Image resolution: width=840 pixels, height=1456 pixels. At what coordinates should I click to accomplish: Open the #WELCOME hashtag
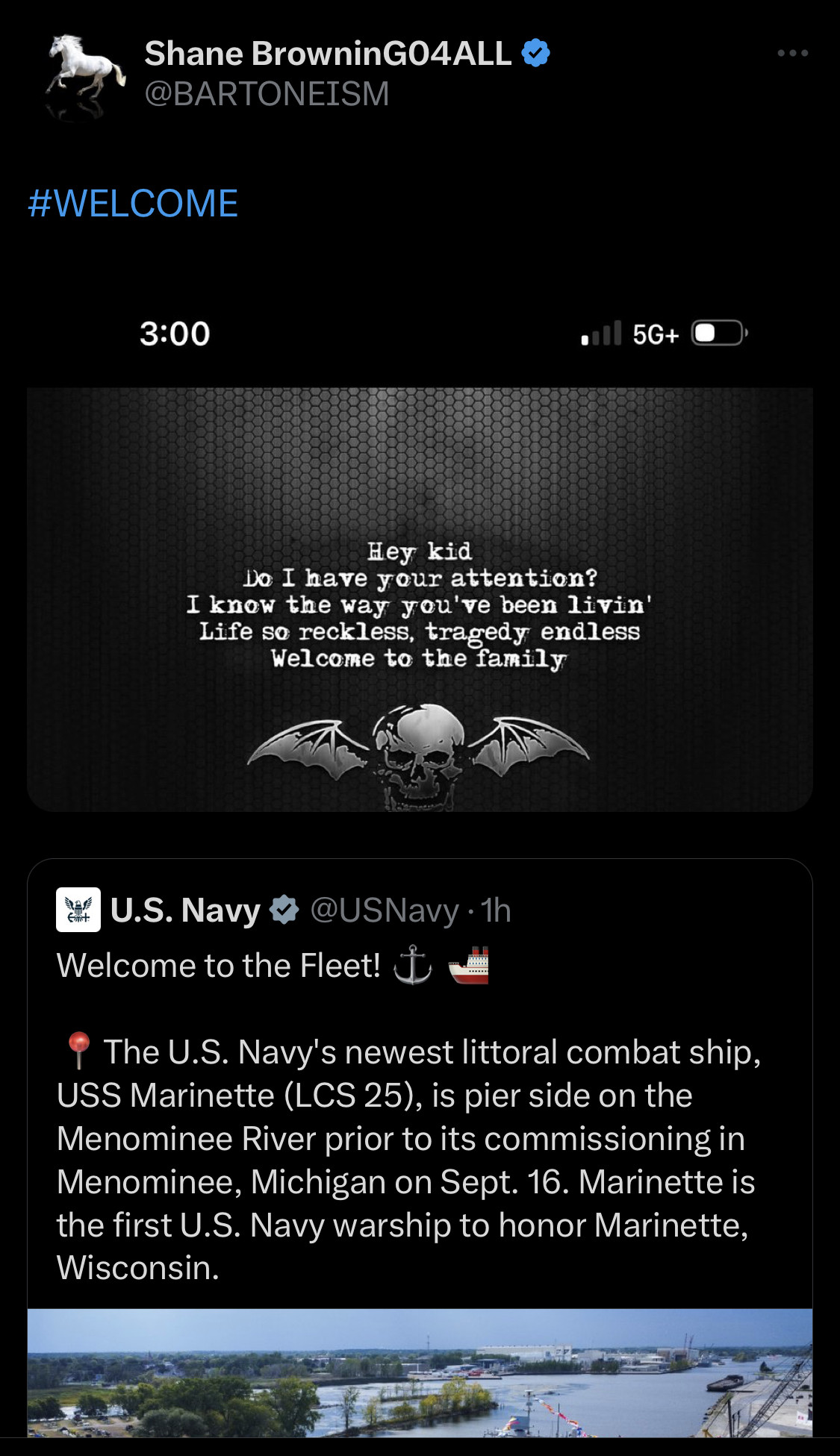coord(133,204)
